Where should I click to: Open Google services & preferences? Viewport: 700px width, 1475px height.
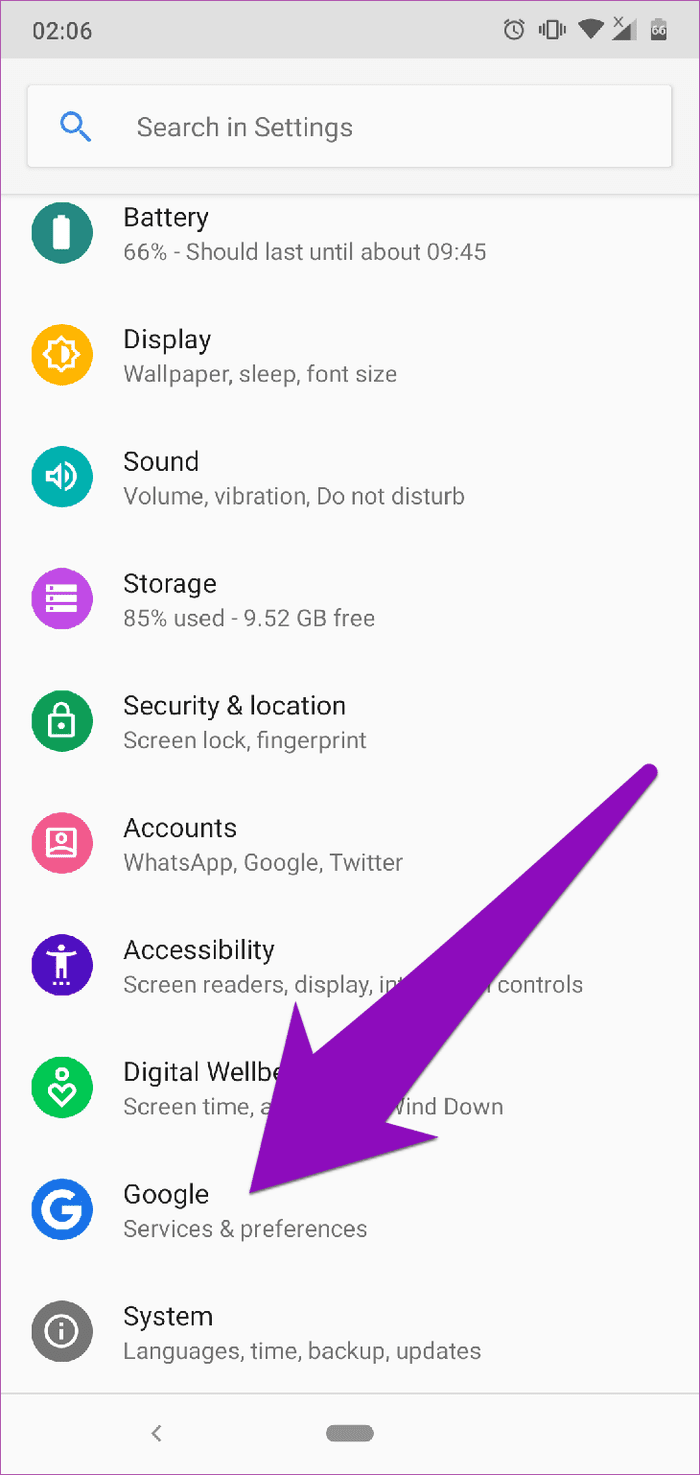point(349,1210)
